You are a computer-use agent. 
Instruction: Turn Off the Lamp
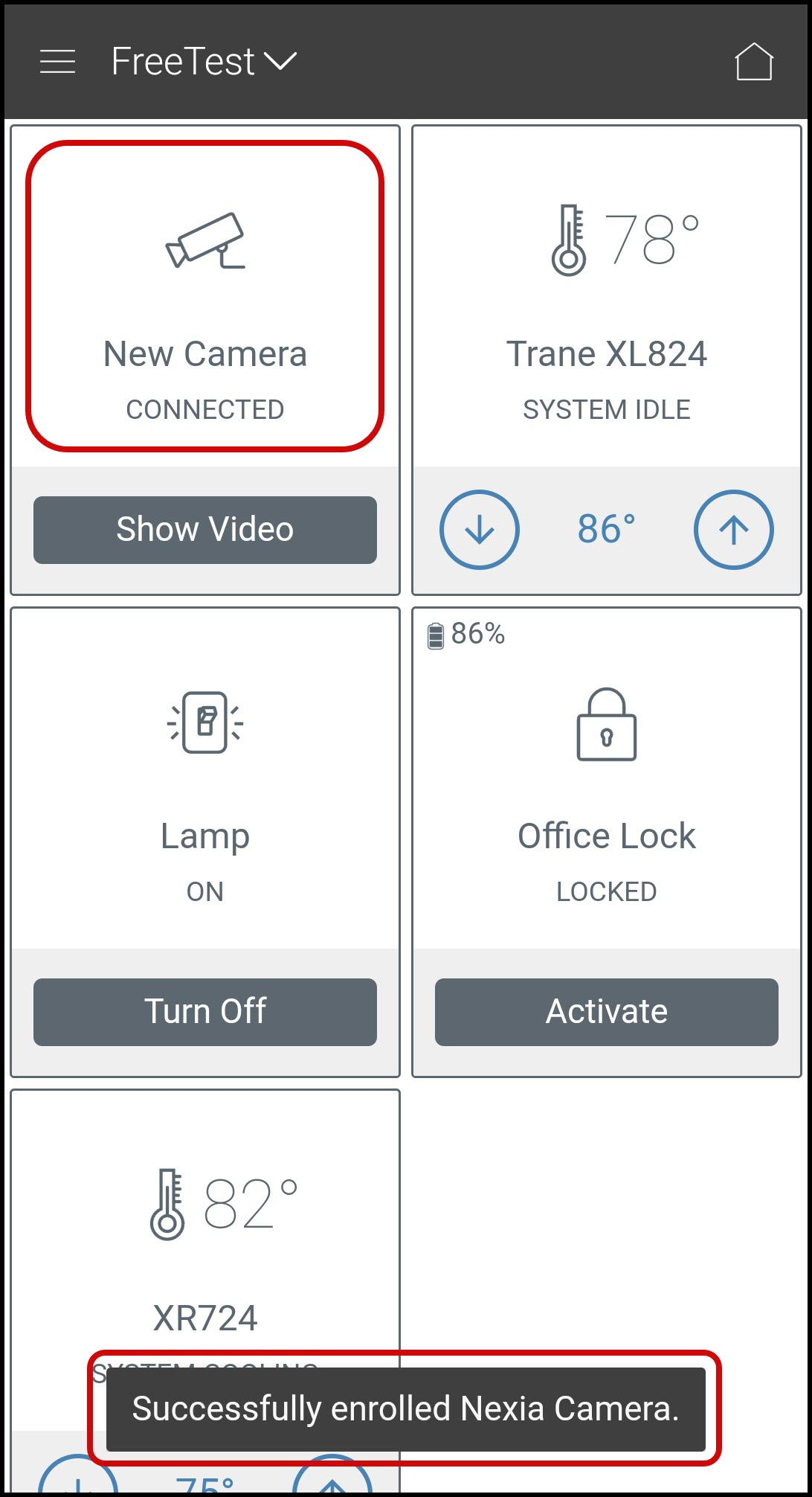(204, 1012)
